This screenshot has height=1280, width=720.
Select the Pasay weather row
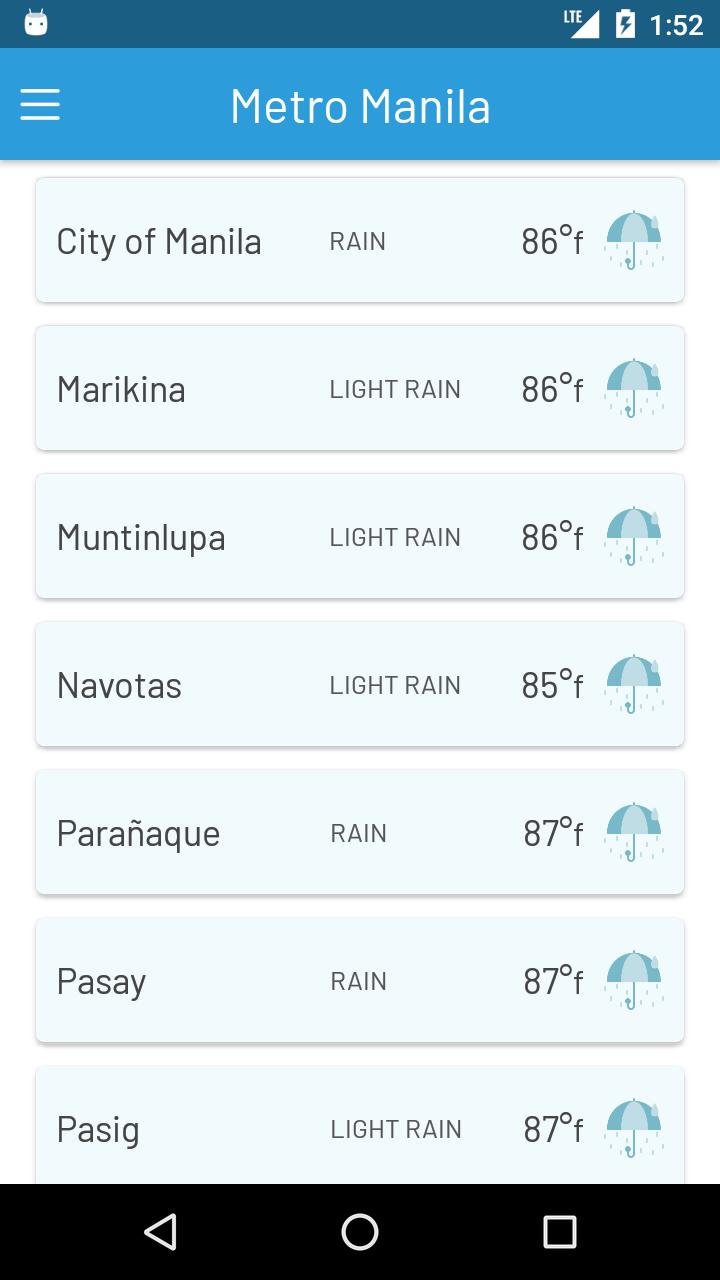[360, 980]
